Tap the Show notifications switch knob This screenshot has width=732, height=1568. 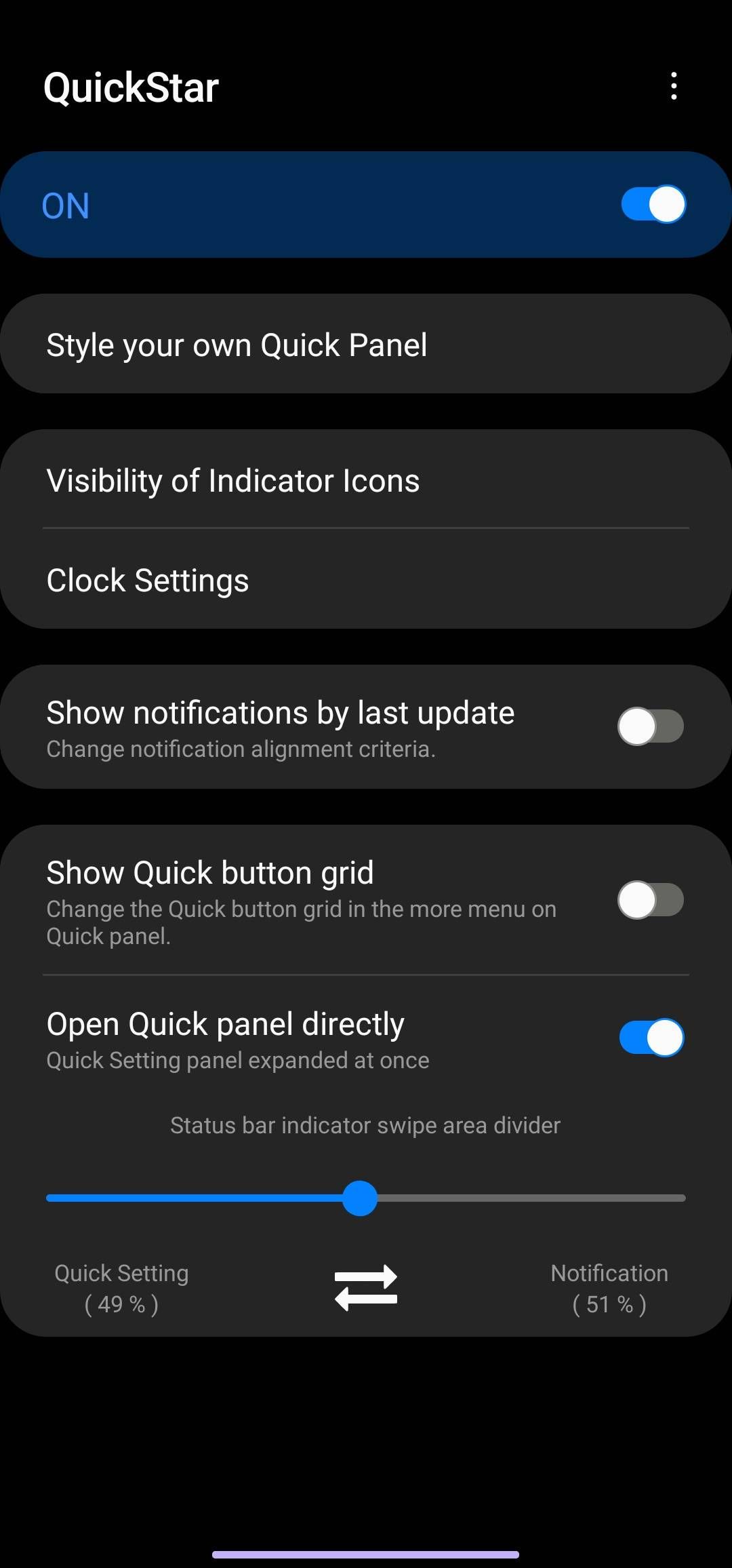pyautogui.click(x=636, y=726)
